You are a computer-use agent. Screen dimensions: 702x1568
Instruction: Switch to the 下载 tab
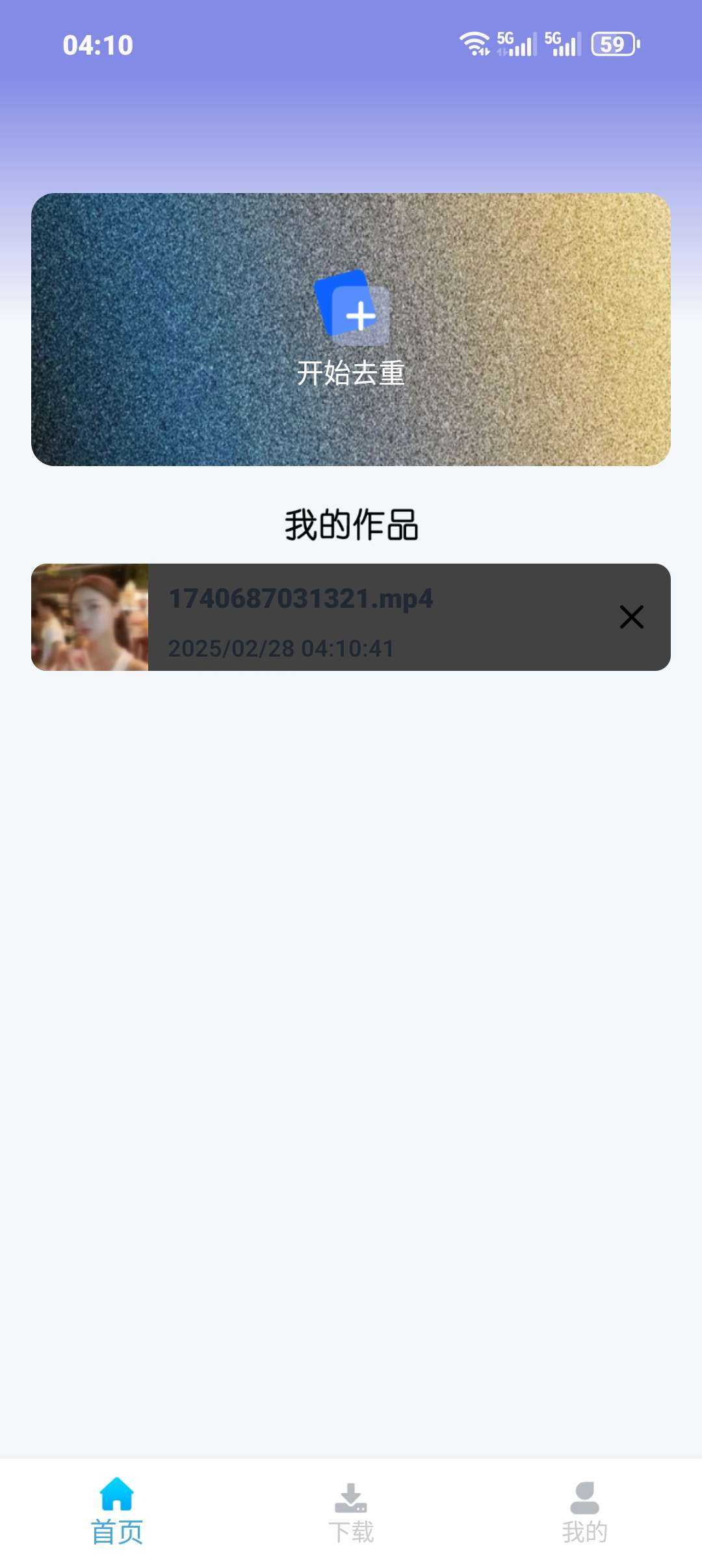click(x=351, y=1511)
